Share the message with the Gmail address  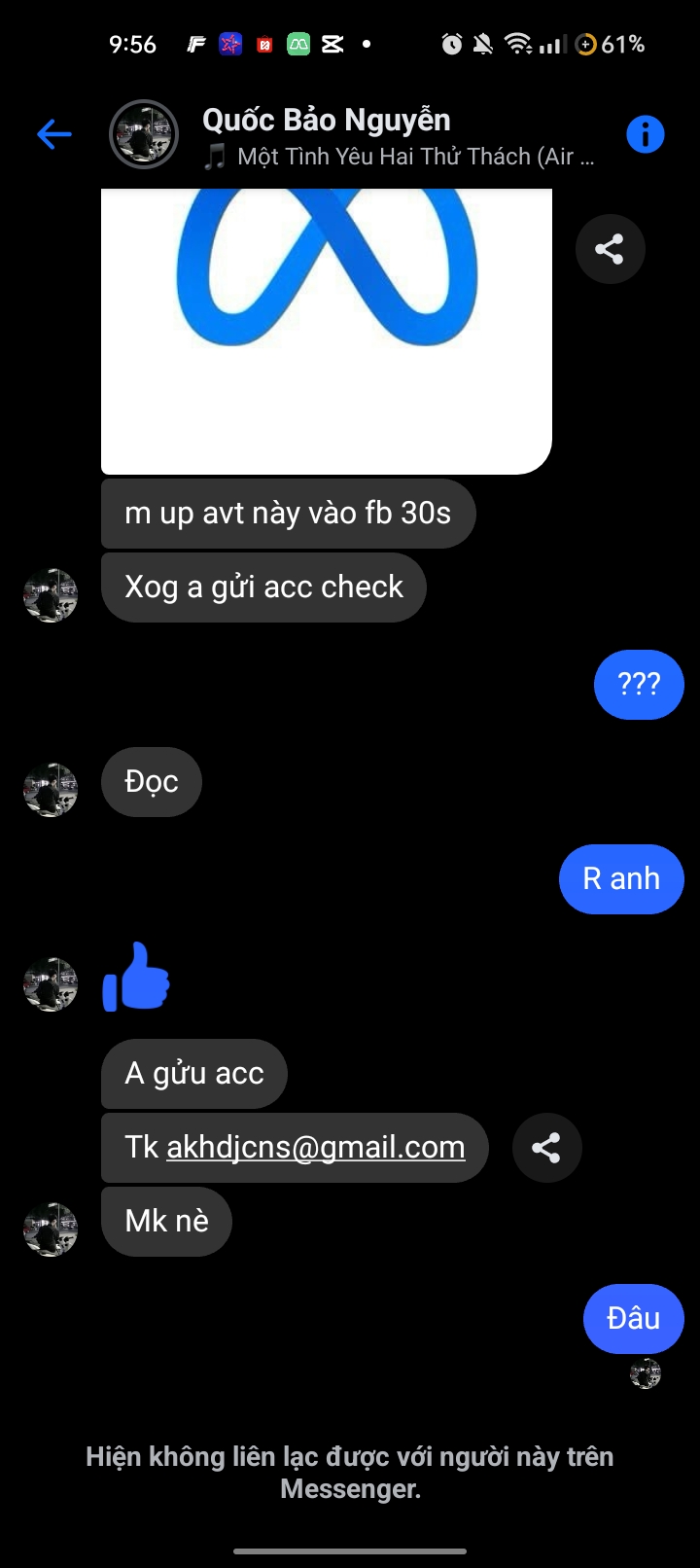[546, 1148]
